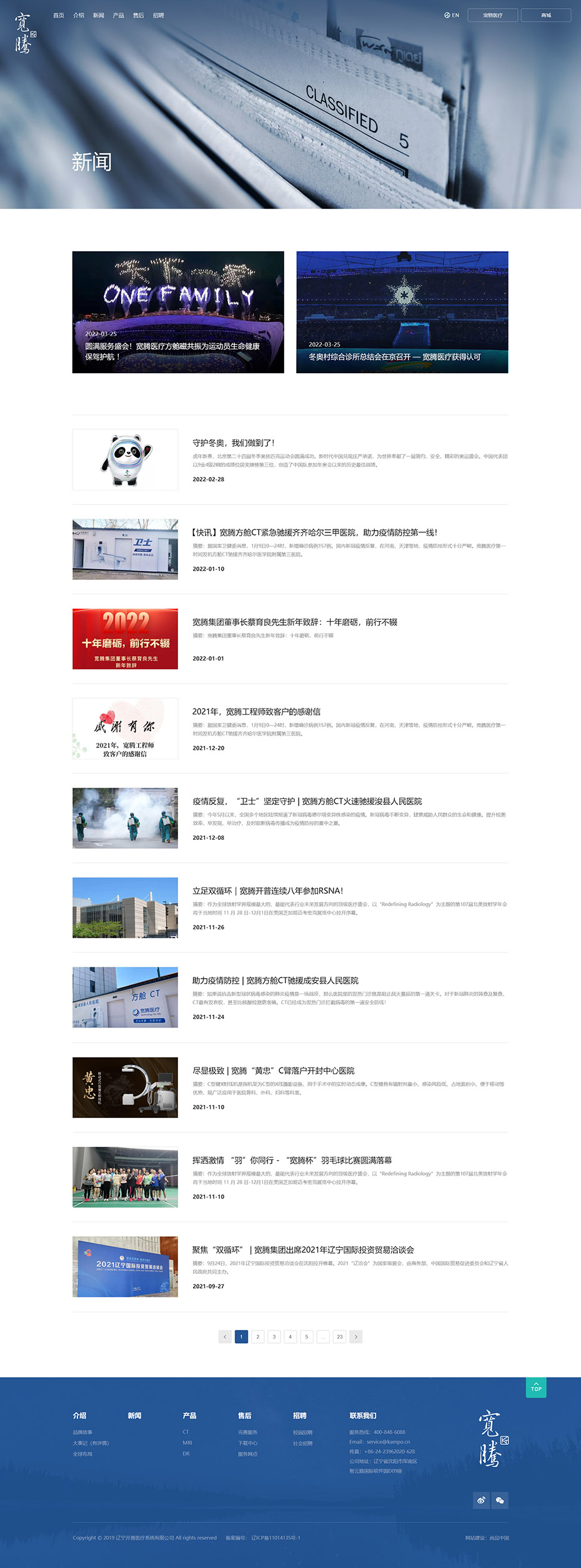Go to previous page with the left arrow

coord(225,1336)
